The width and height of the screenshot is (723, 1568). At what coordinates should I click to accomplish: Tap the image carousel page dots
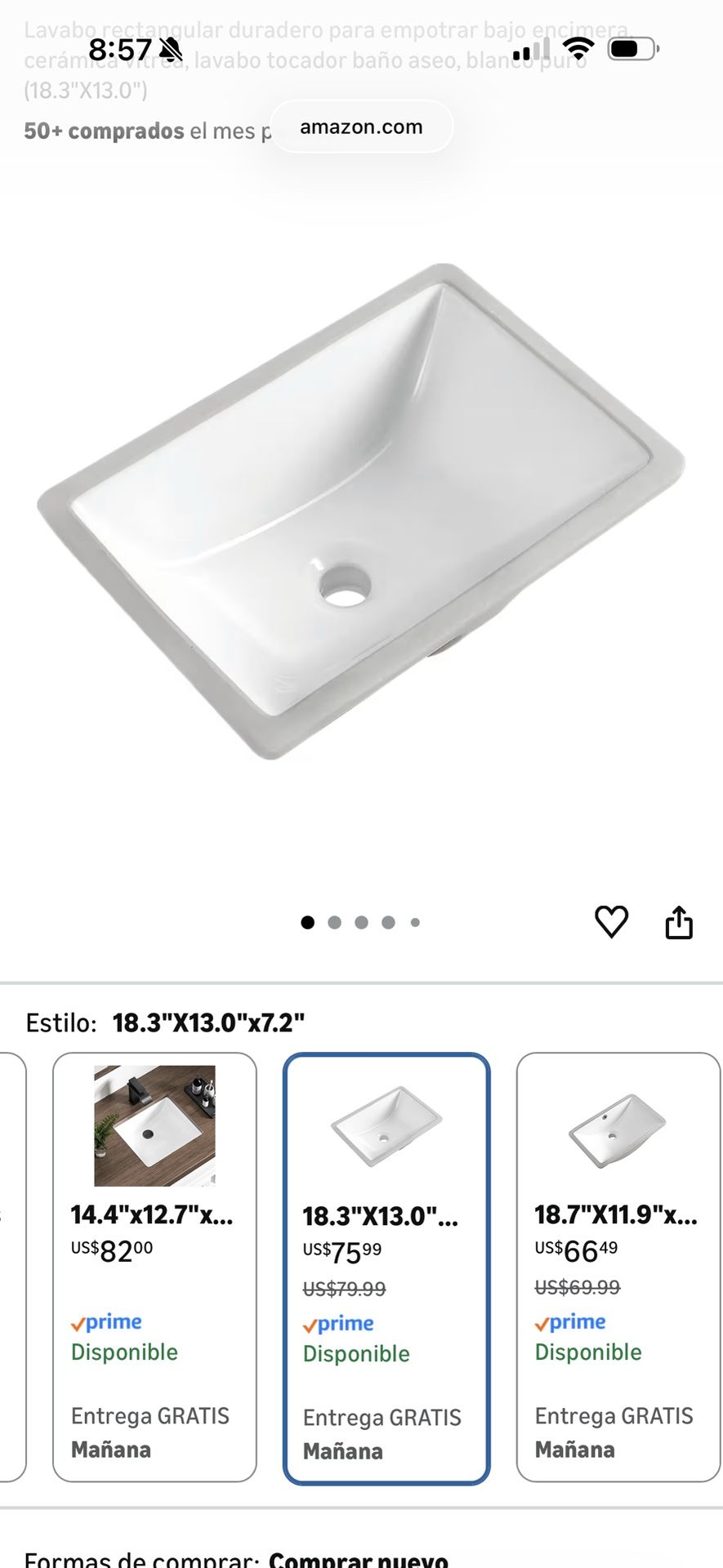(360, 922)
